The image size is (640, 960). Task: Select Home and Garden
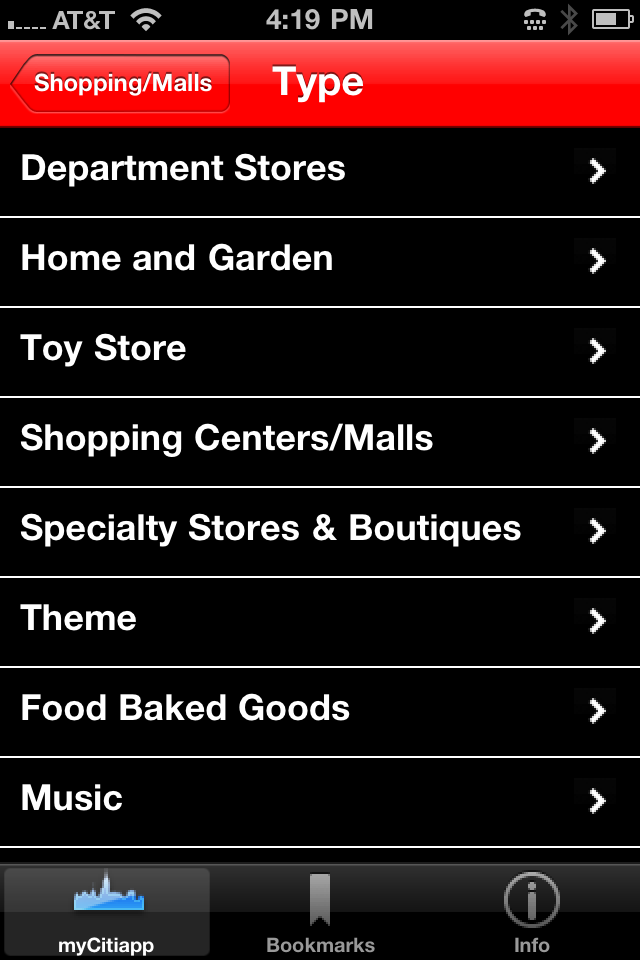(x=320, y=260)
